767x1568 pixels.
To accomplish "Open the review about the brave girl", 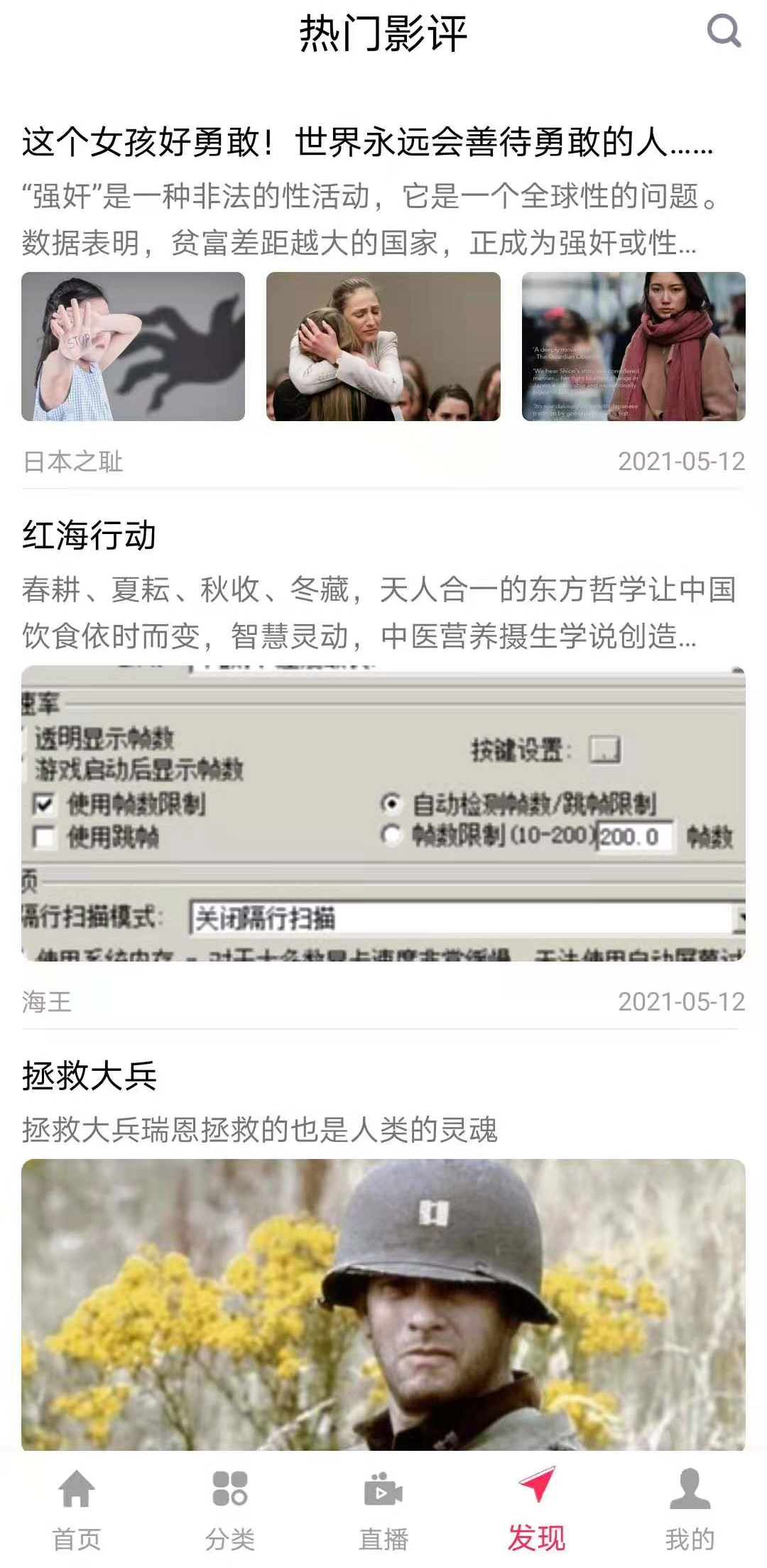I will pyautogui.click(x=367, y=142).
